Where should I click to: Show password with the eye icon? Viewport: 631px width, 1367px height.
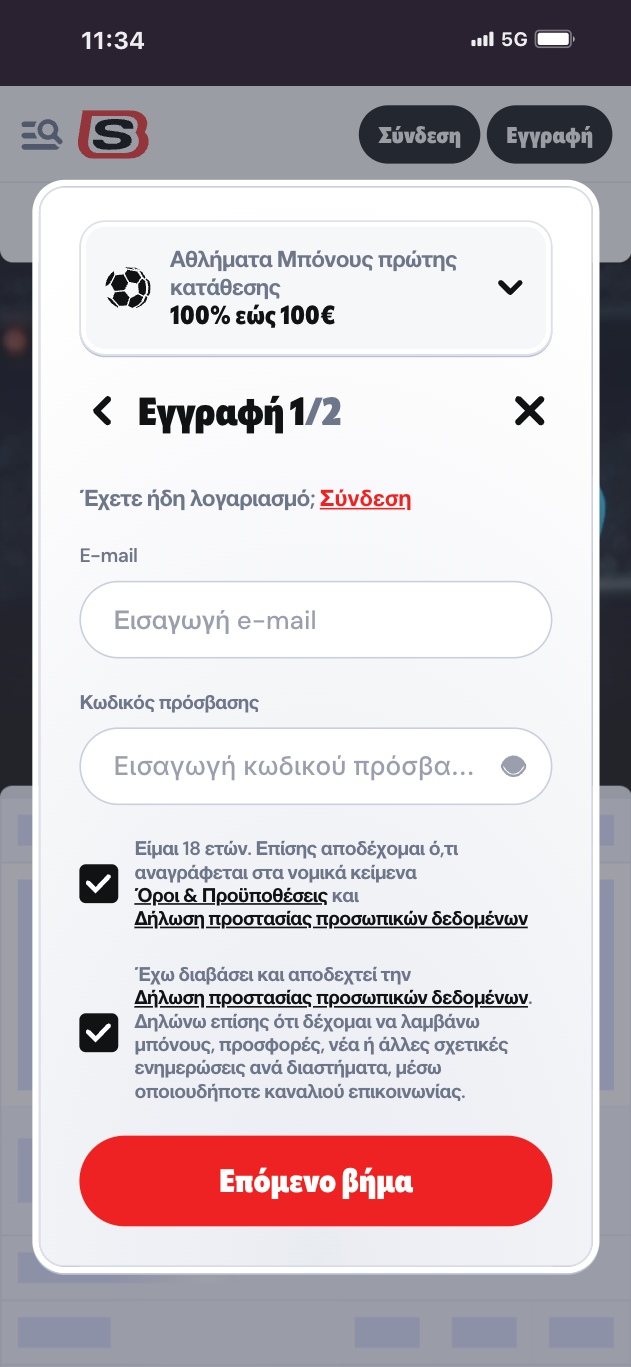513,767
